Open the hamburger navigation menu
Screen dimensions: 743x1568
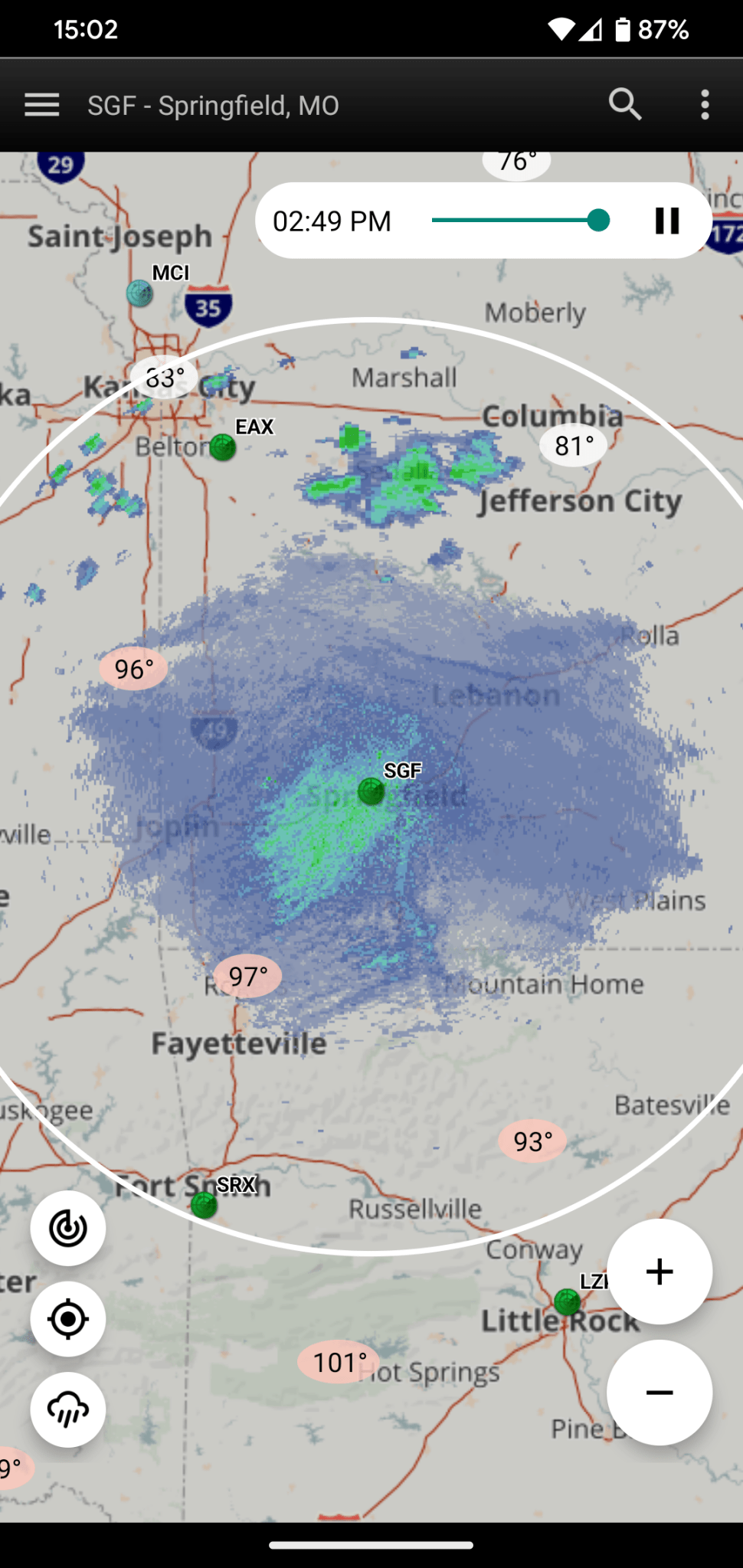coord(42,105)
